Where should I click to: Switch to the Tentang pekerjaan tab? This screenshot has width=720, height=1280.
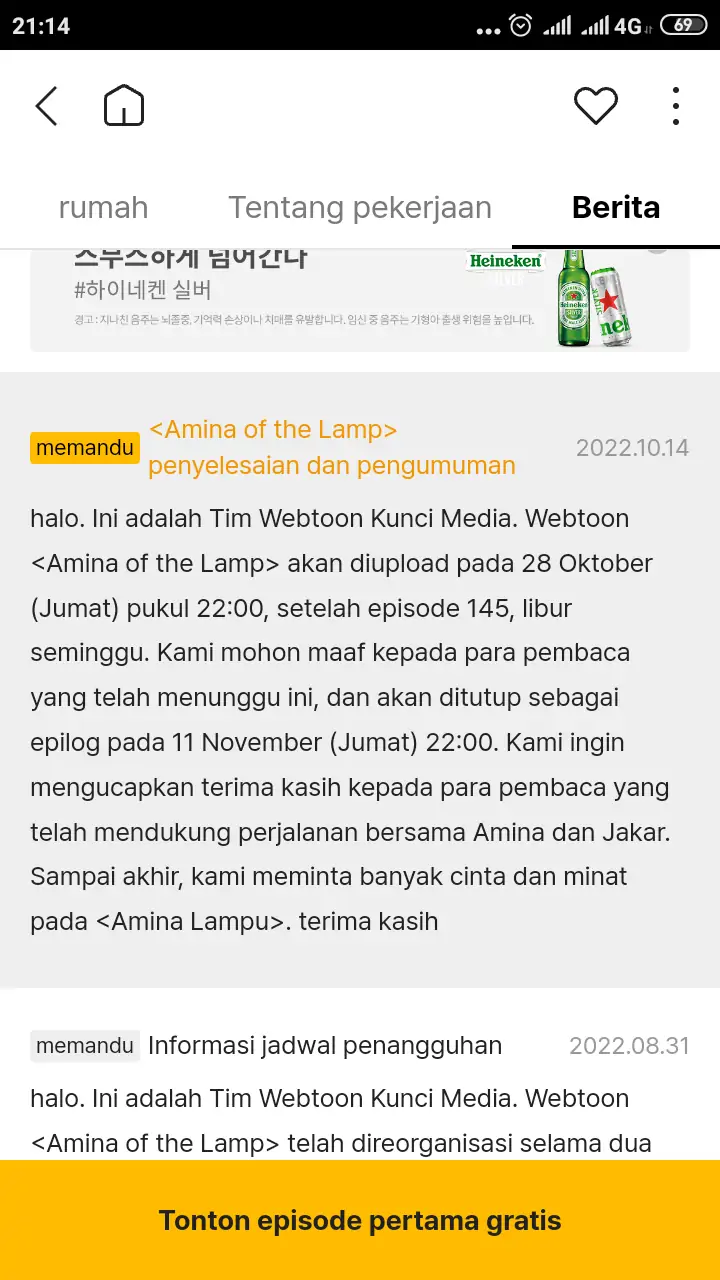[360, 207]
